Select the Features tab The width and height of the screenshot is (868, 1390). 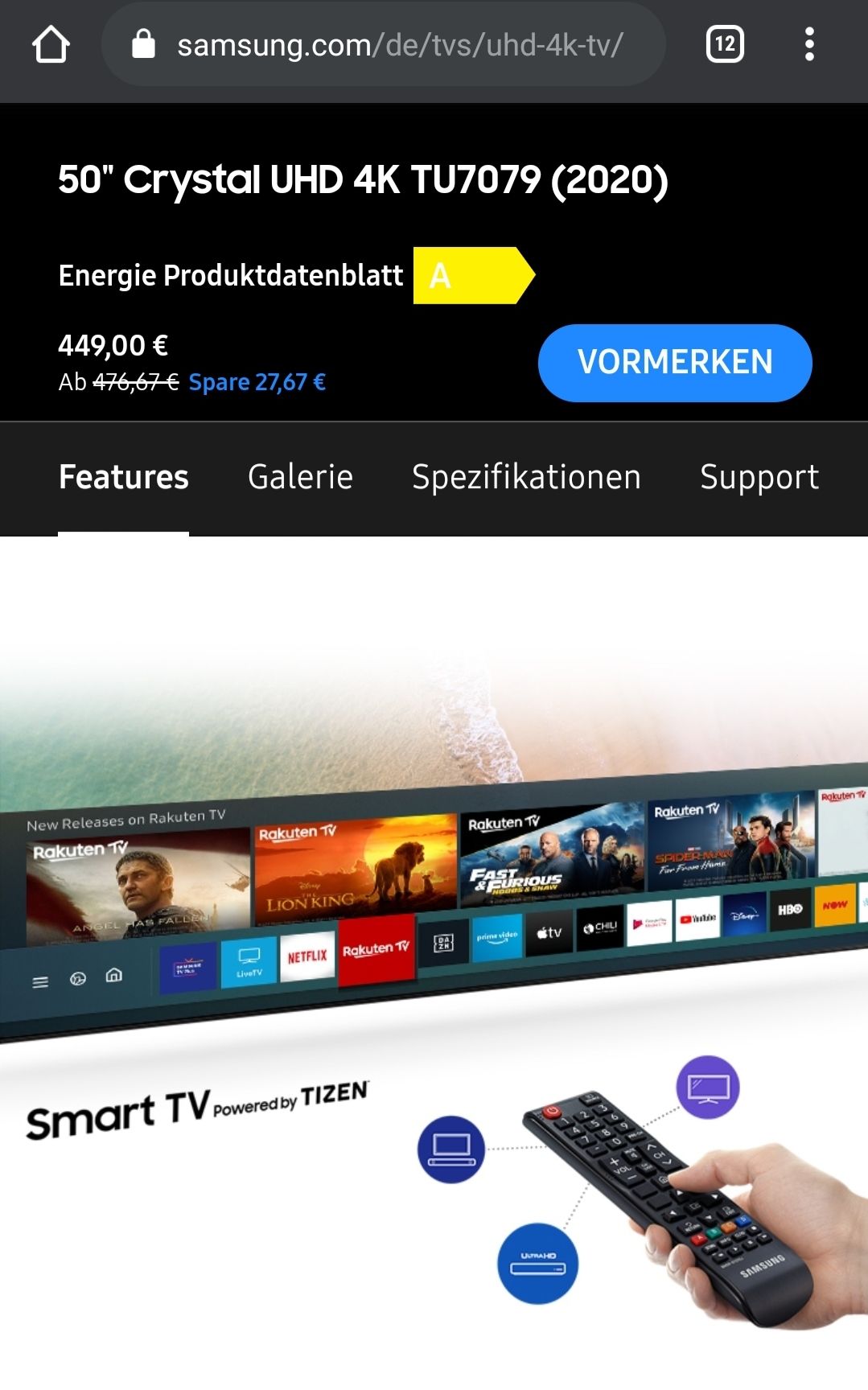pyautogui.click(x=124, y=477)
